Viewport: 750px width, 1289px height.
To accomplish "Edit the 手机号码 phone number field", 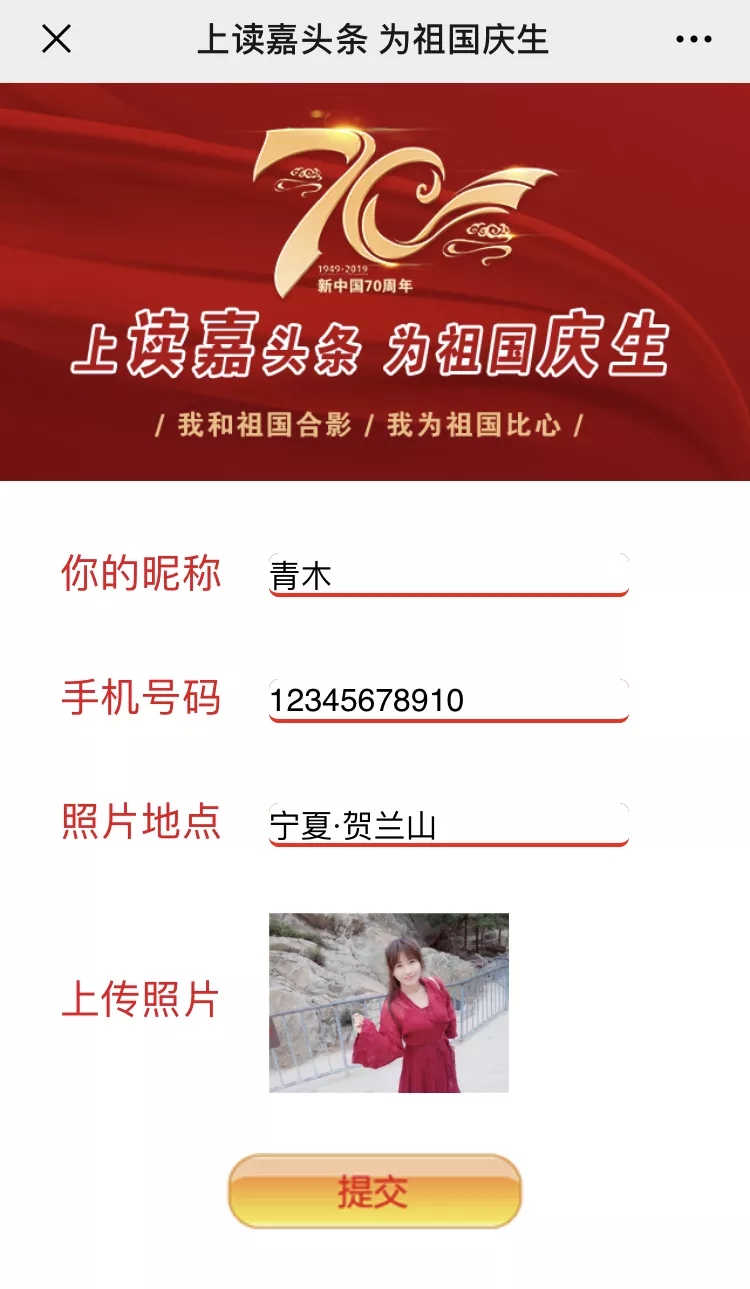I will (448, 700).
